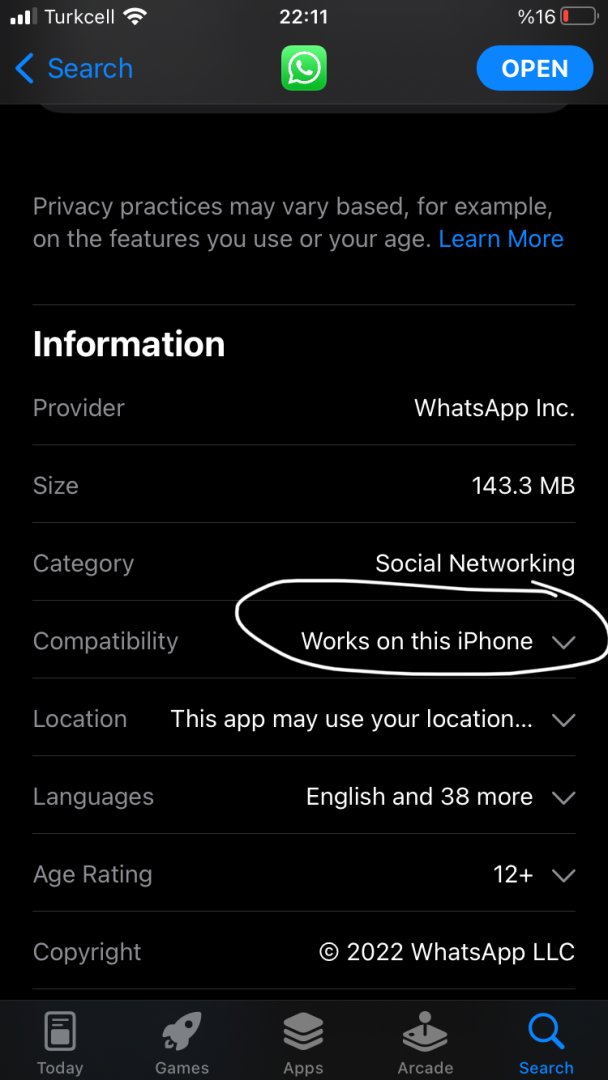Select the Search tab
This screenshot has height=1080, width=608.
coord(546,1042)
